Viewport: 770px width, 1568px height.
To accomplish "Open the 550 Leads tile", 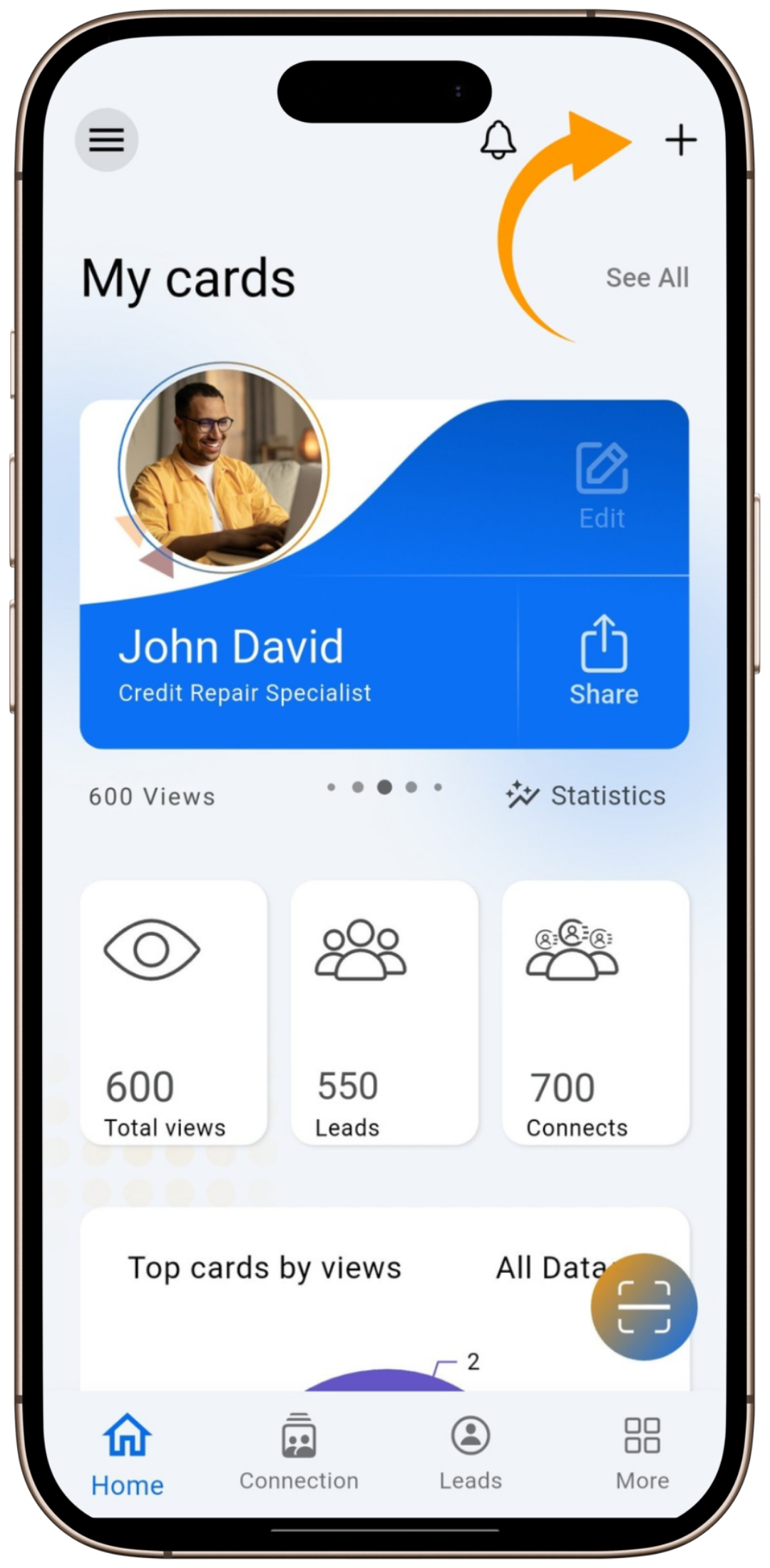I will pos(384,1013).
